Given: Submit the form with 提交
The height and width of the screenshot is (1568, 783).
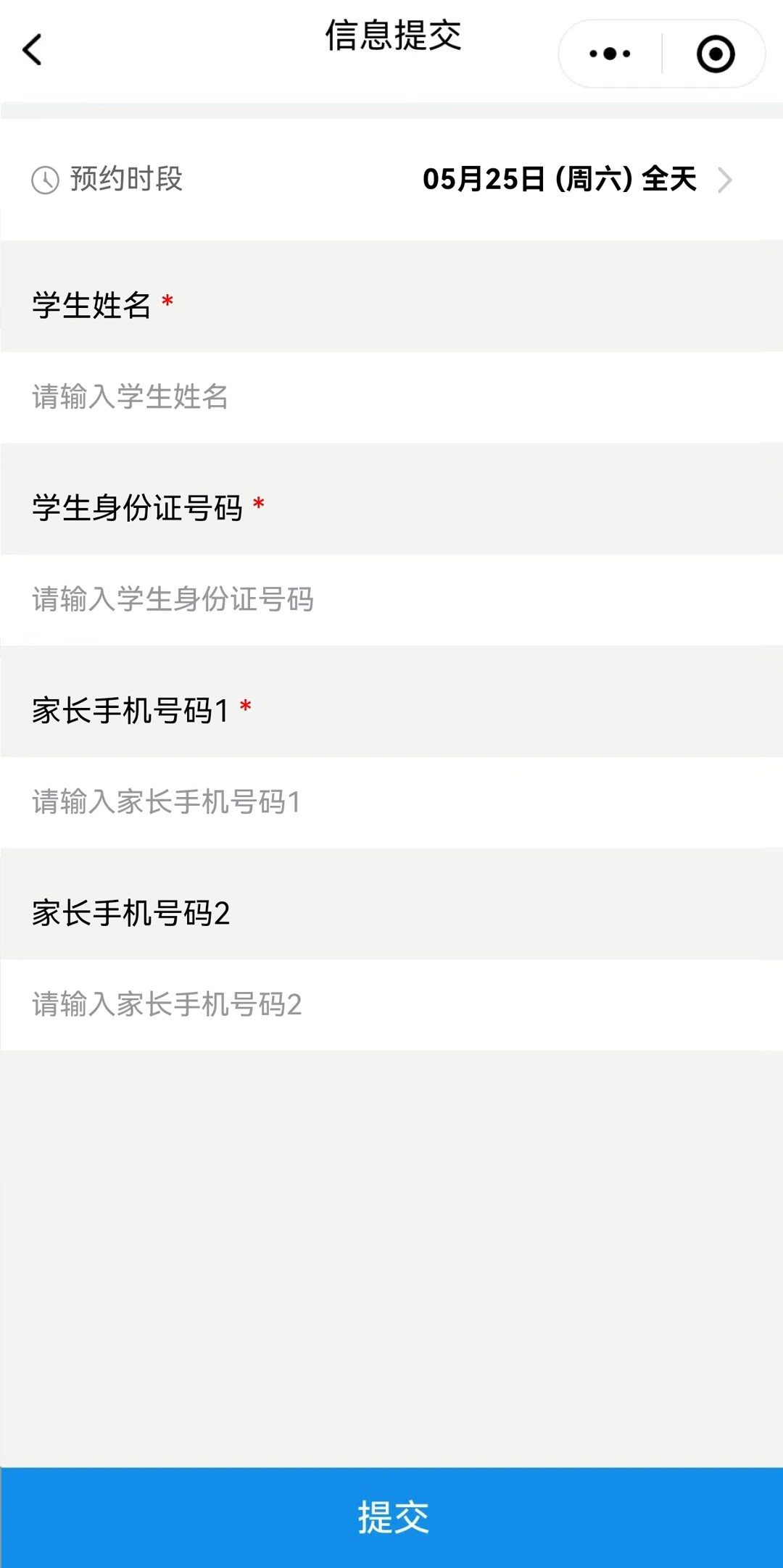Looking at the screenshot, I should (391, 1517).
